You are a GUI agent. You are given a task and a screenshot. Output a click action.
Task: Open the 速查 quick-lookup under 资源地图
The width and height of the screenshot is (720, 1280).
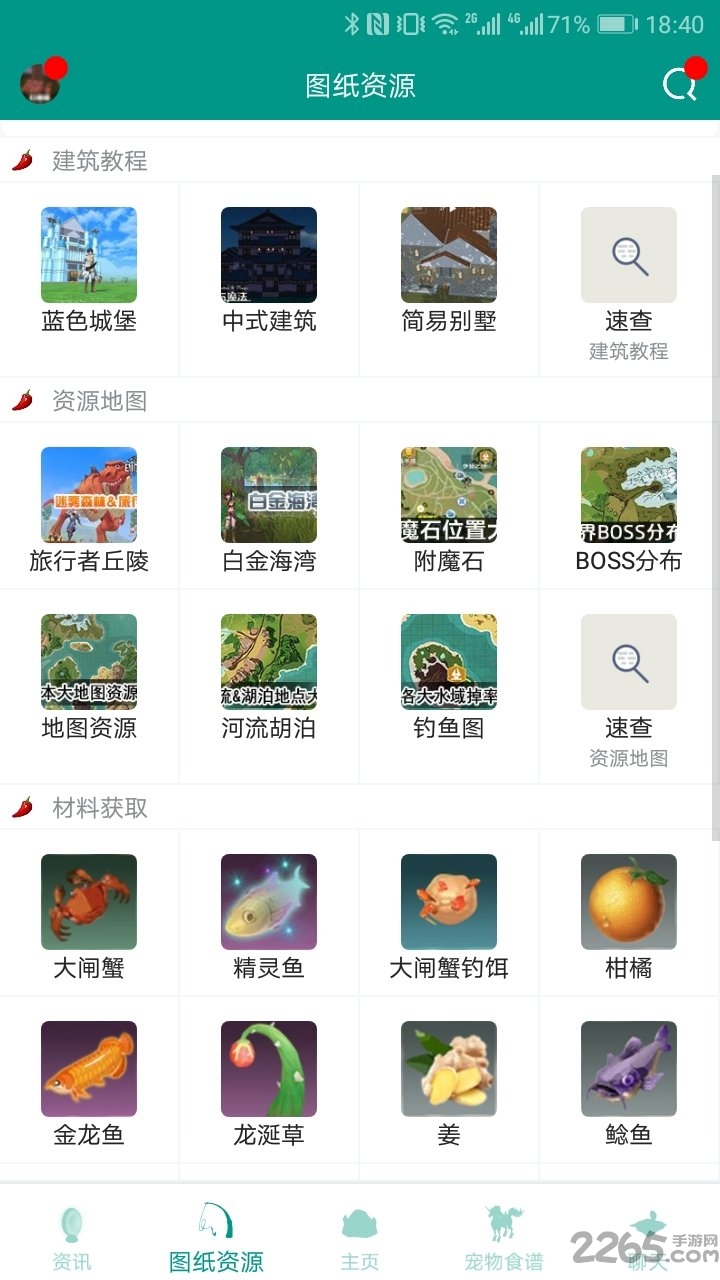point(628,661)
